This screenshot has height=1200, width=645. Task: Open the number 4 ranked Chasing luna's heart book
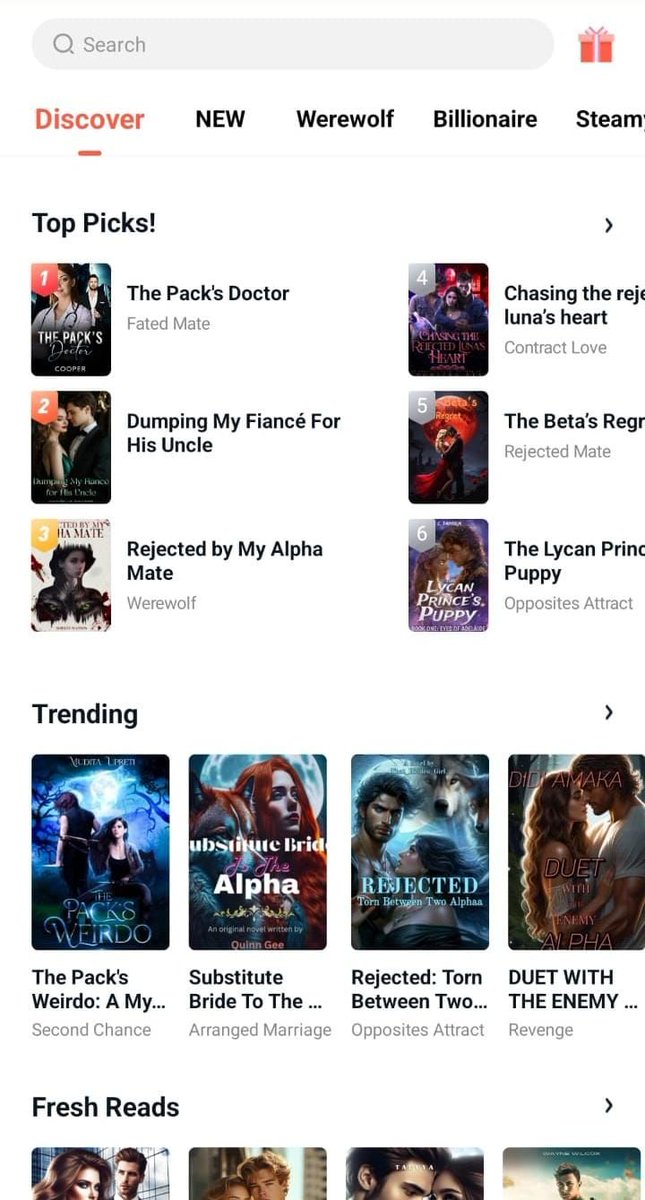448,320
